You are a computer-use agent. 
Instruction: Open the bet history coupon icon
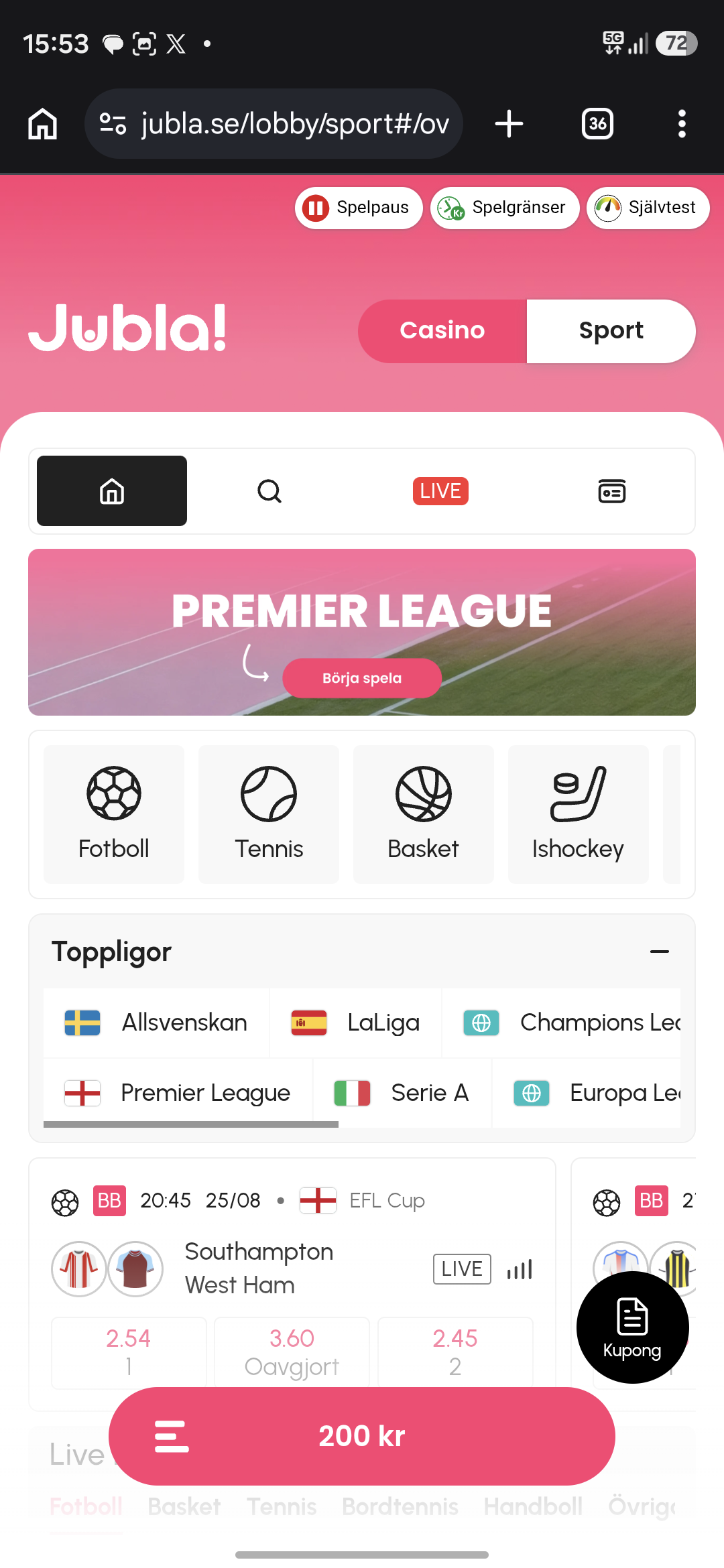click(611, 491)
